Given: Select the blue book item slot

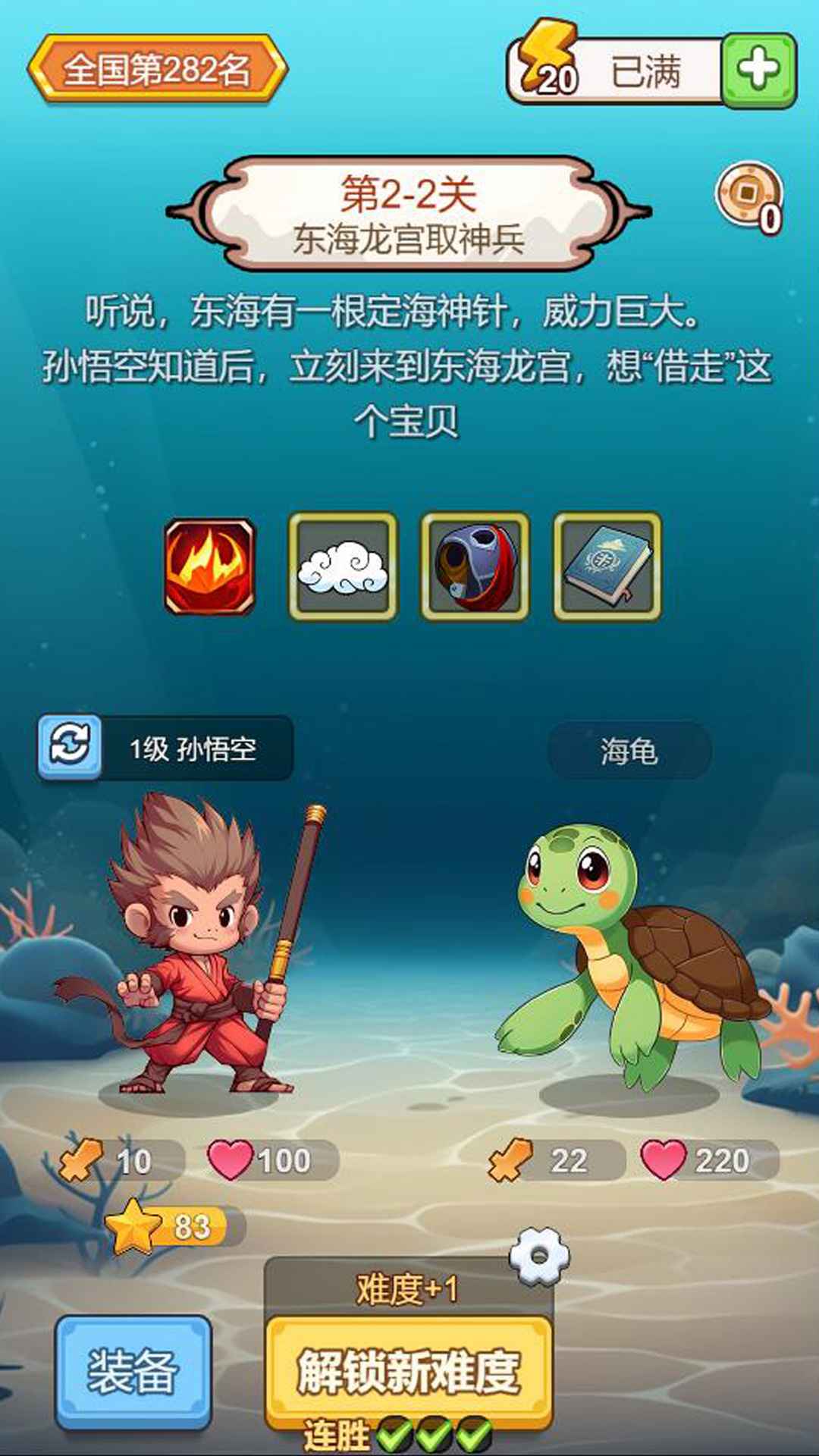Looking at the screenshot, I should point(607,566).
